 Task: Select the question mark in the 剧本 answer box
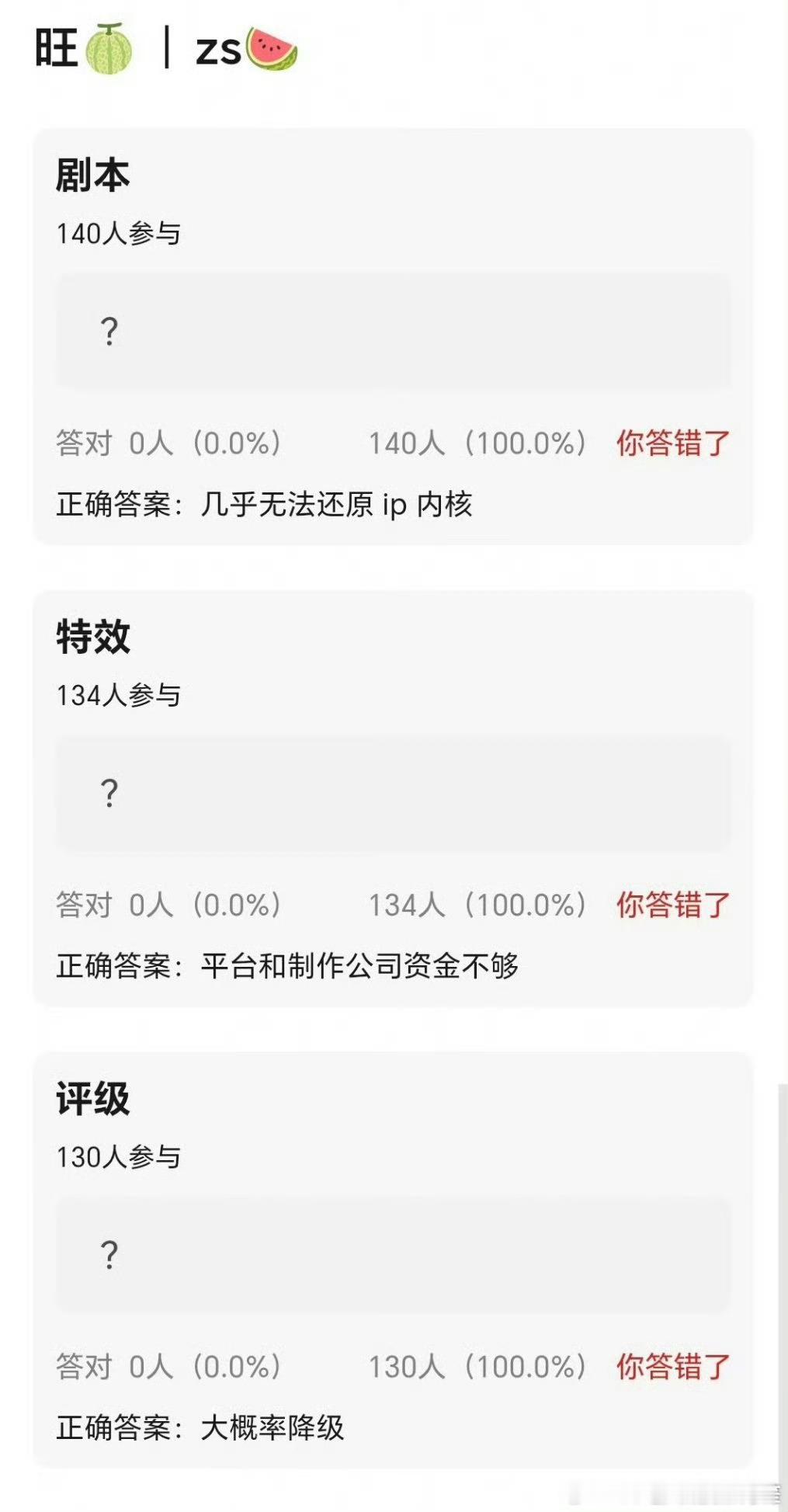[x=109, y=329]
